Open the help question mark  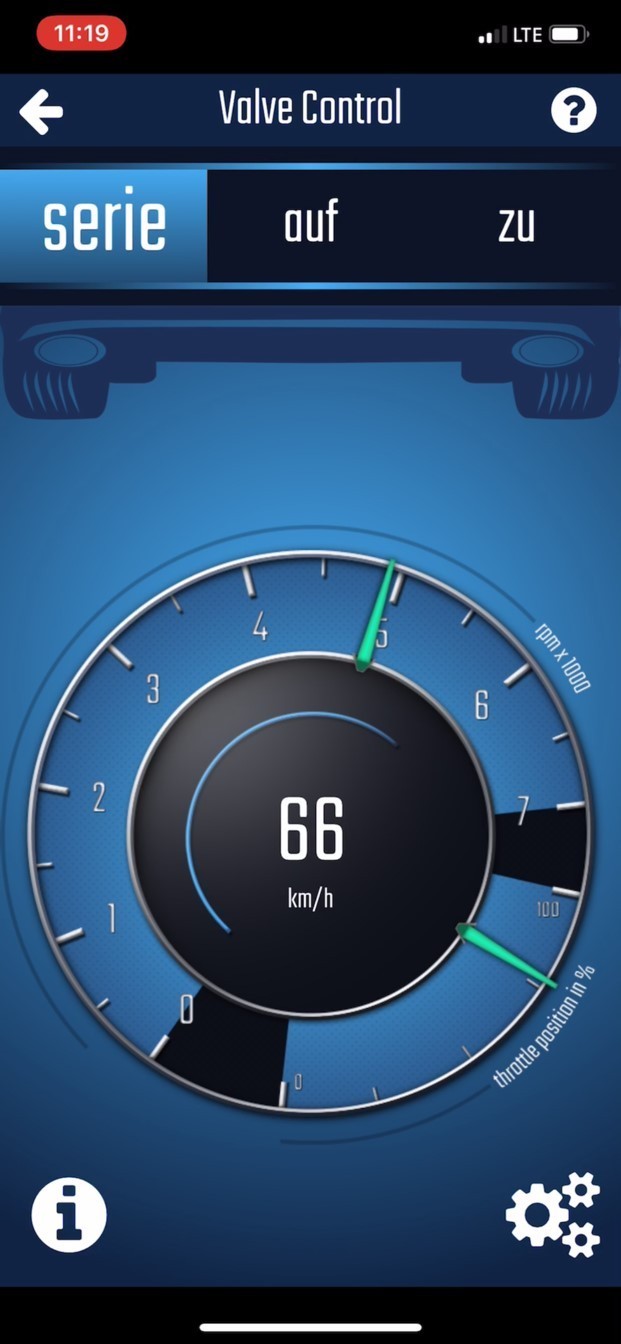click(574, 110)
